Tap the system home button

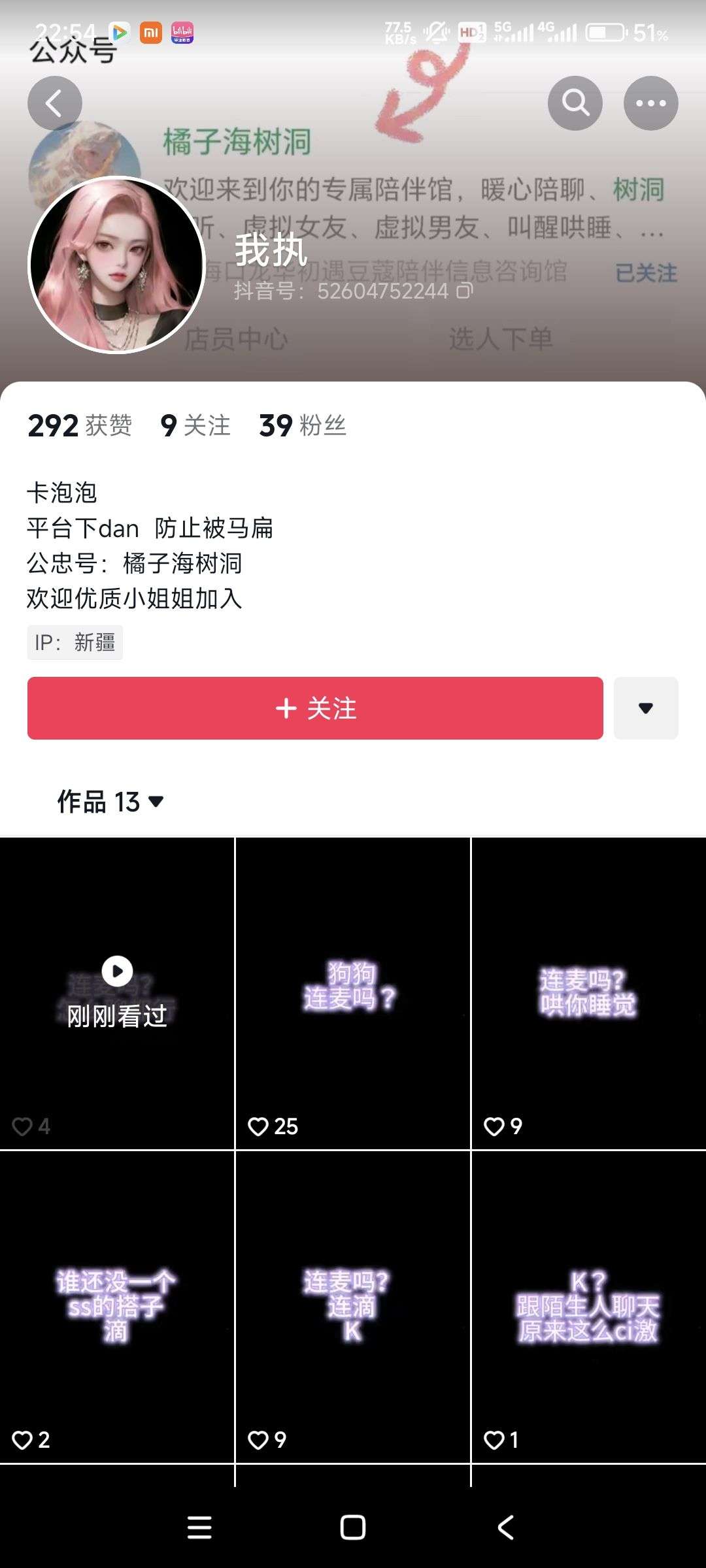[x=352, y=1527]
